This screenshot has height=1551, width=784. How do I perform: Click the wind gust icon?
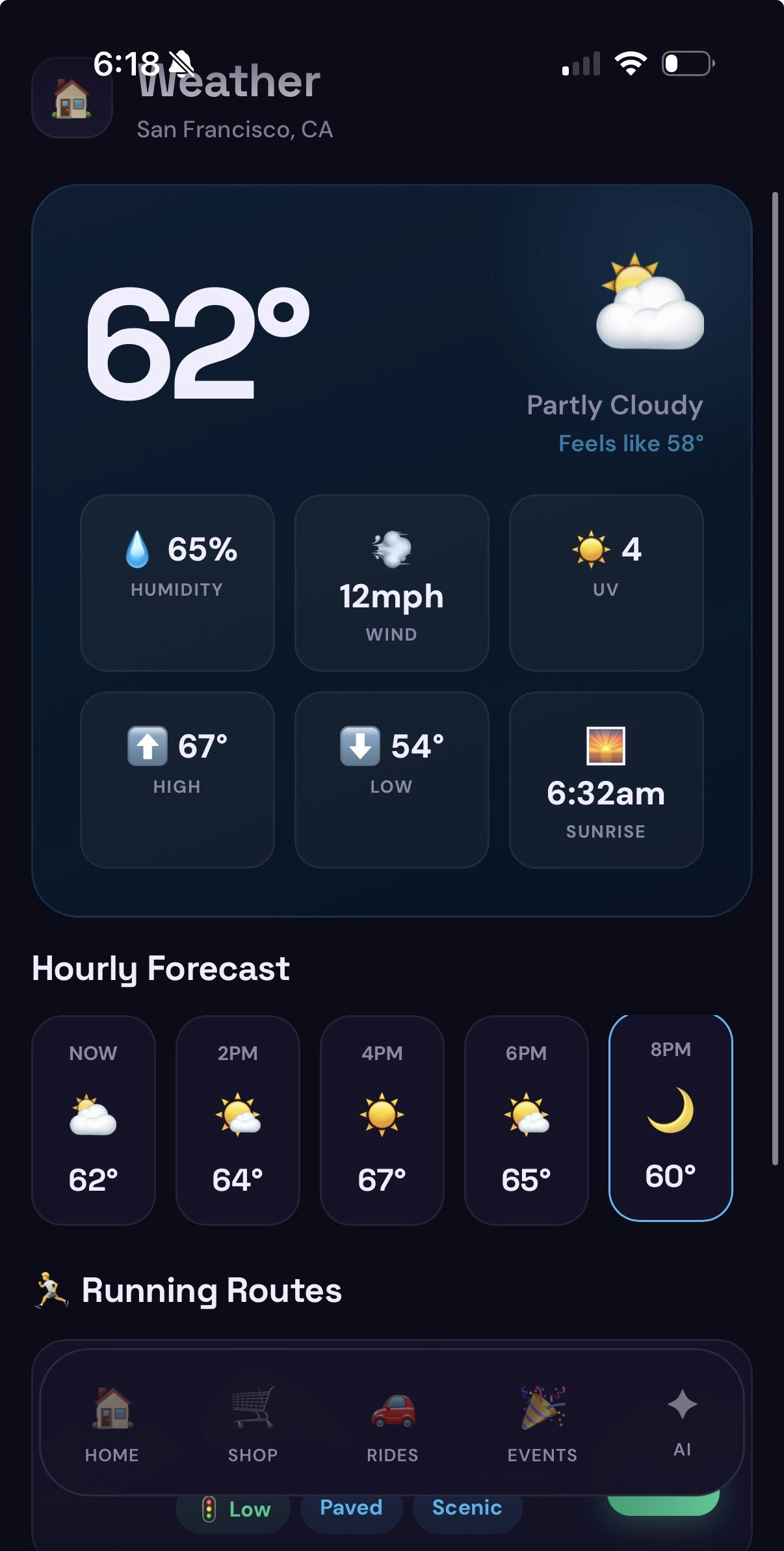coord(390,550)
